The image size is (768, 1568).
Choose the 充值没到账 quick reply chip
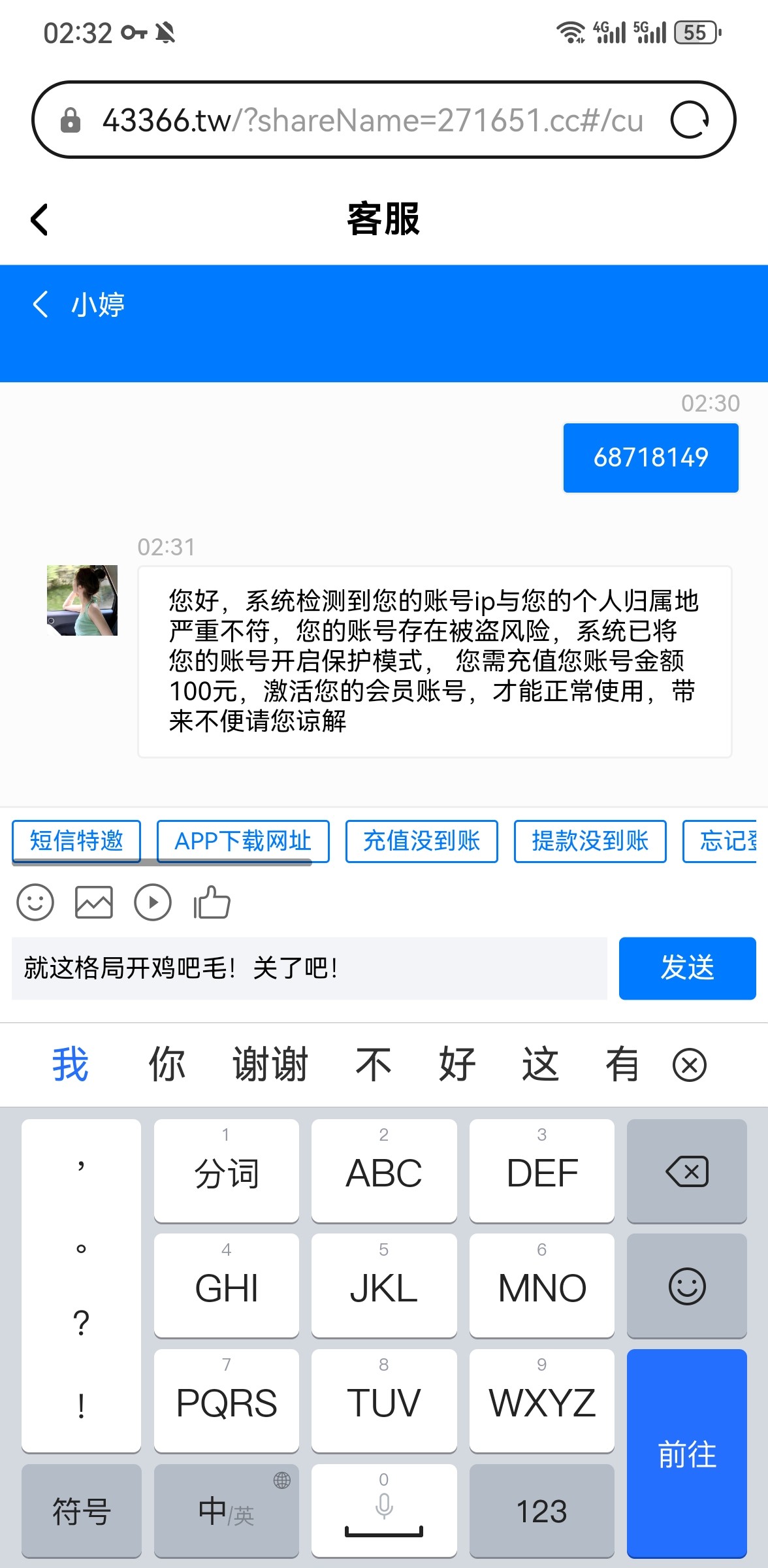(421, 841)
